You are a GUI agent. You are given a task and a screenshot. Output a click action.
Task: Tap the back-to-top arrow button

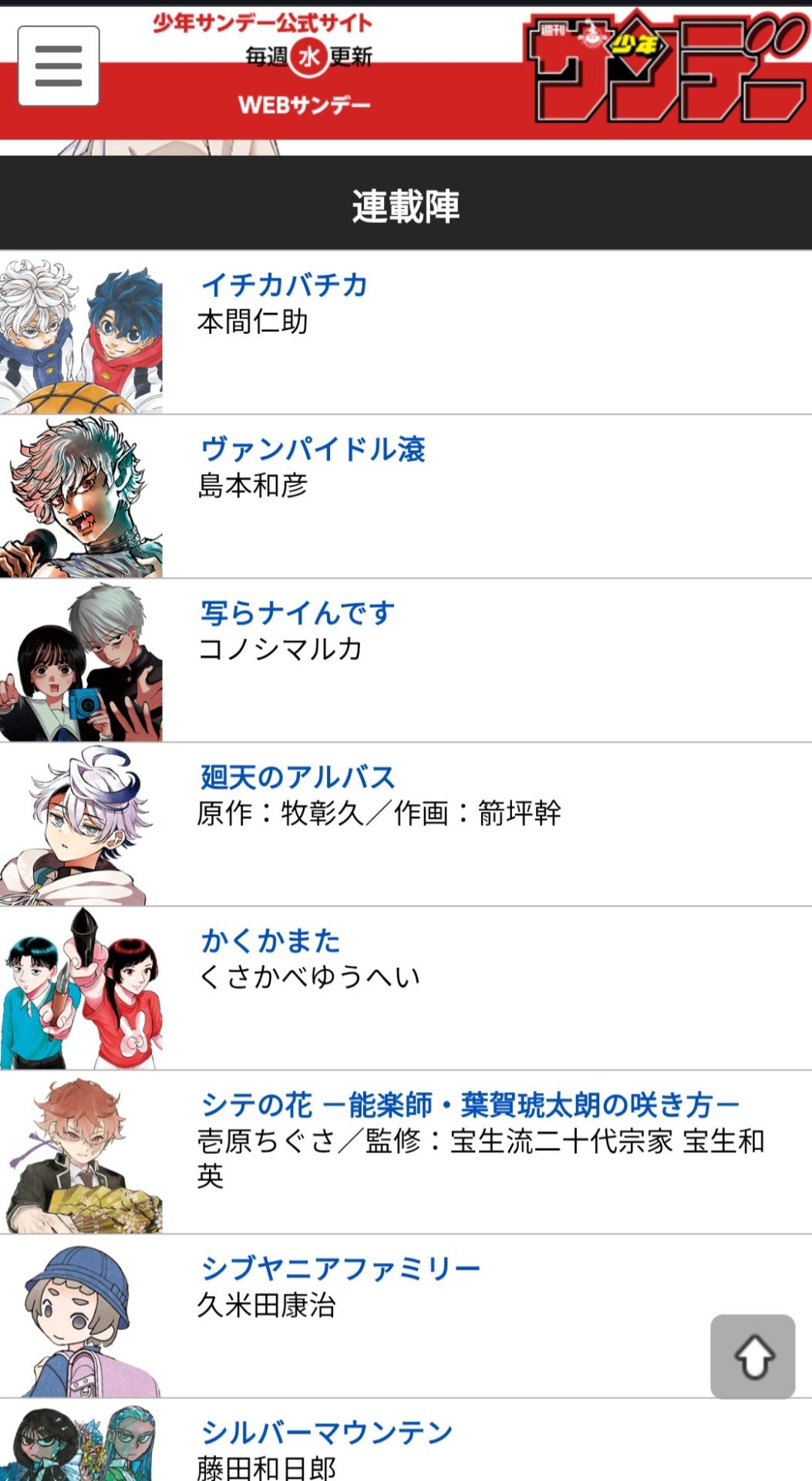coord(753,1357)
